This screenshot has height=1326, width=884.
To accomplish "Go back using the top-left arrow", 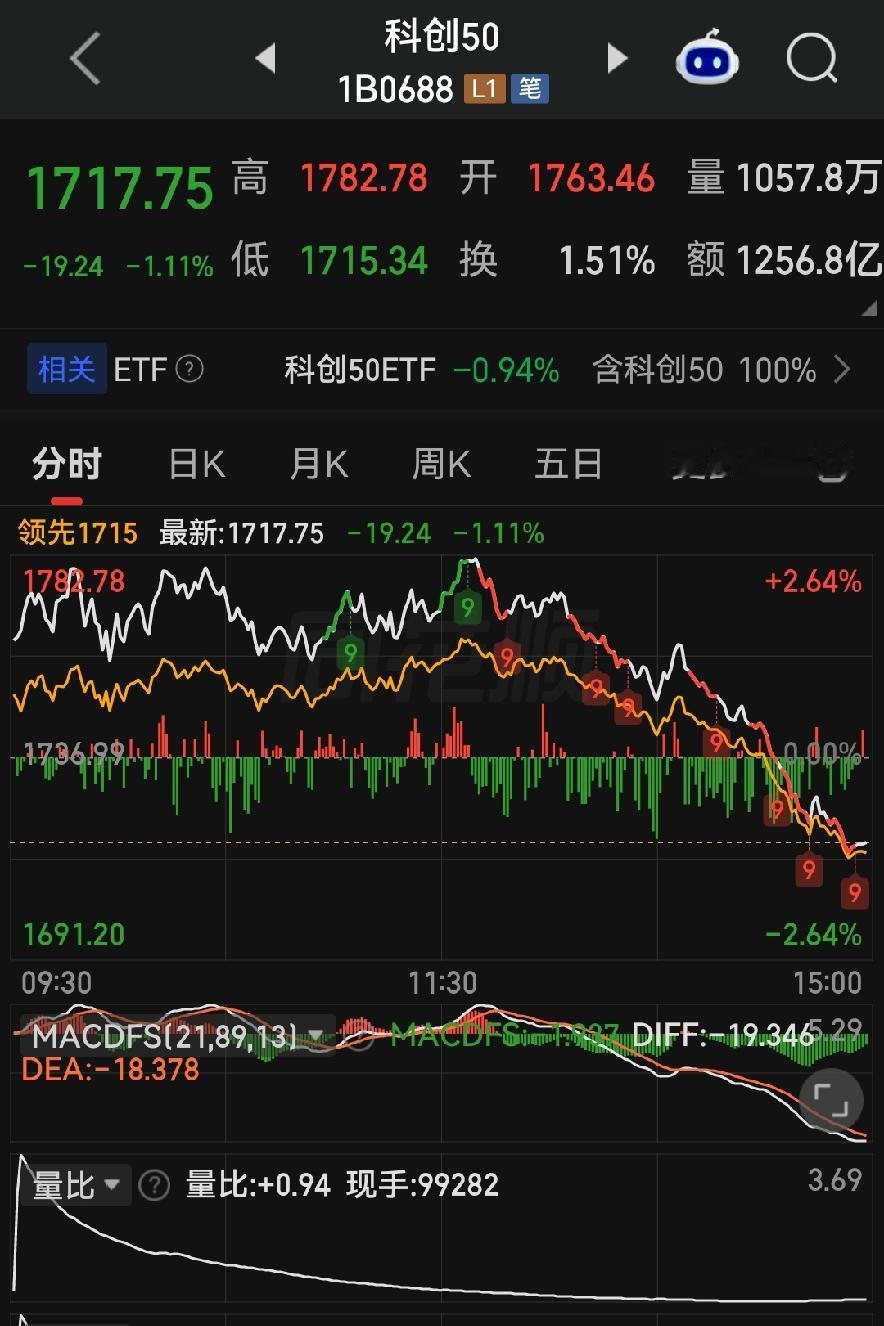I will click(86, 59).
